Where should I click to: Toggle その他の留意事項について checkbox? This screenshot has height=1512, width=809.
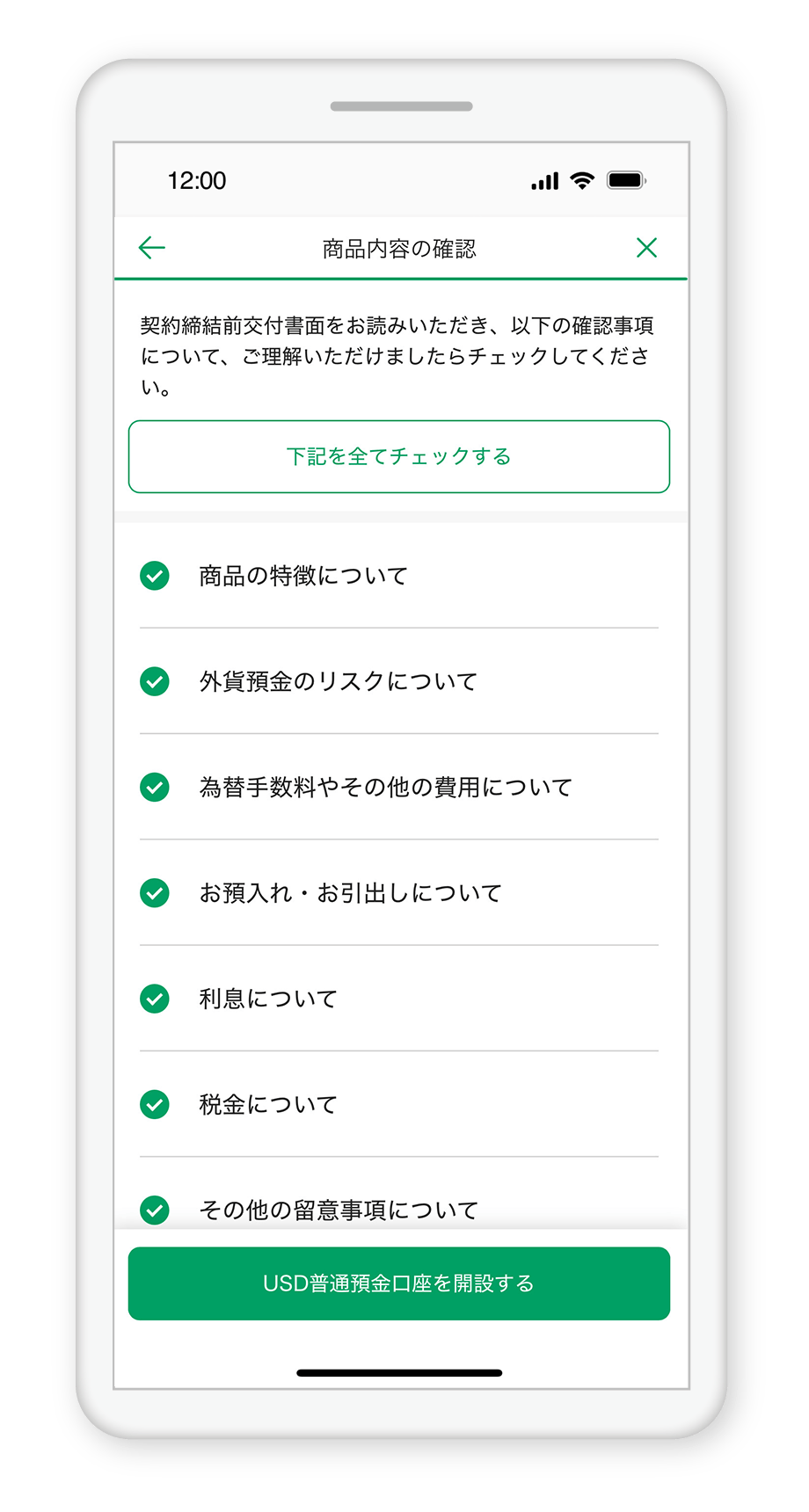tap(155, 1210)
